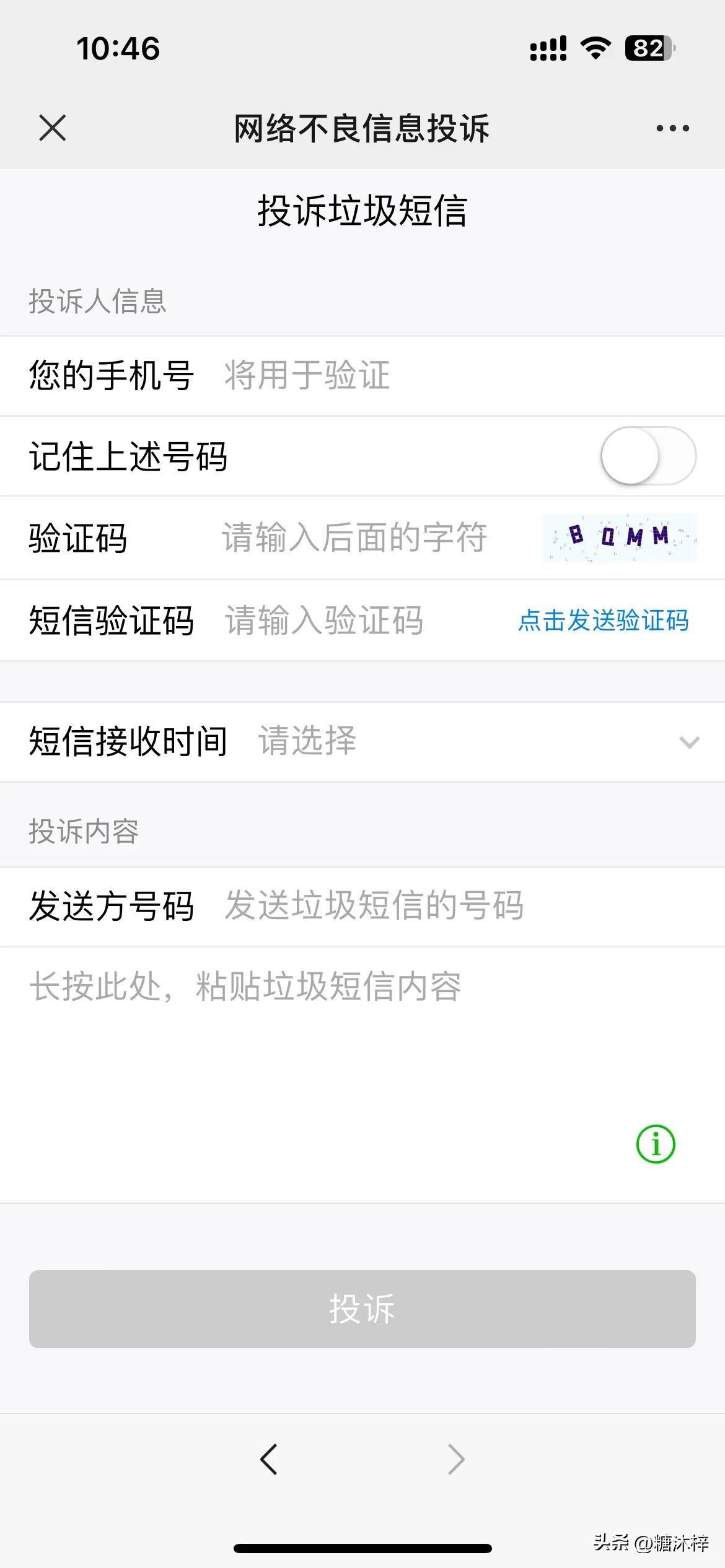Refresh the captcha image
Viewport: 725px width, 1568px height.
point(620,537)
